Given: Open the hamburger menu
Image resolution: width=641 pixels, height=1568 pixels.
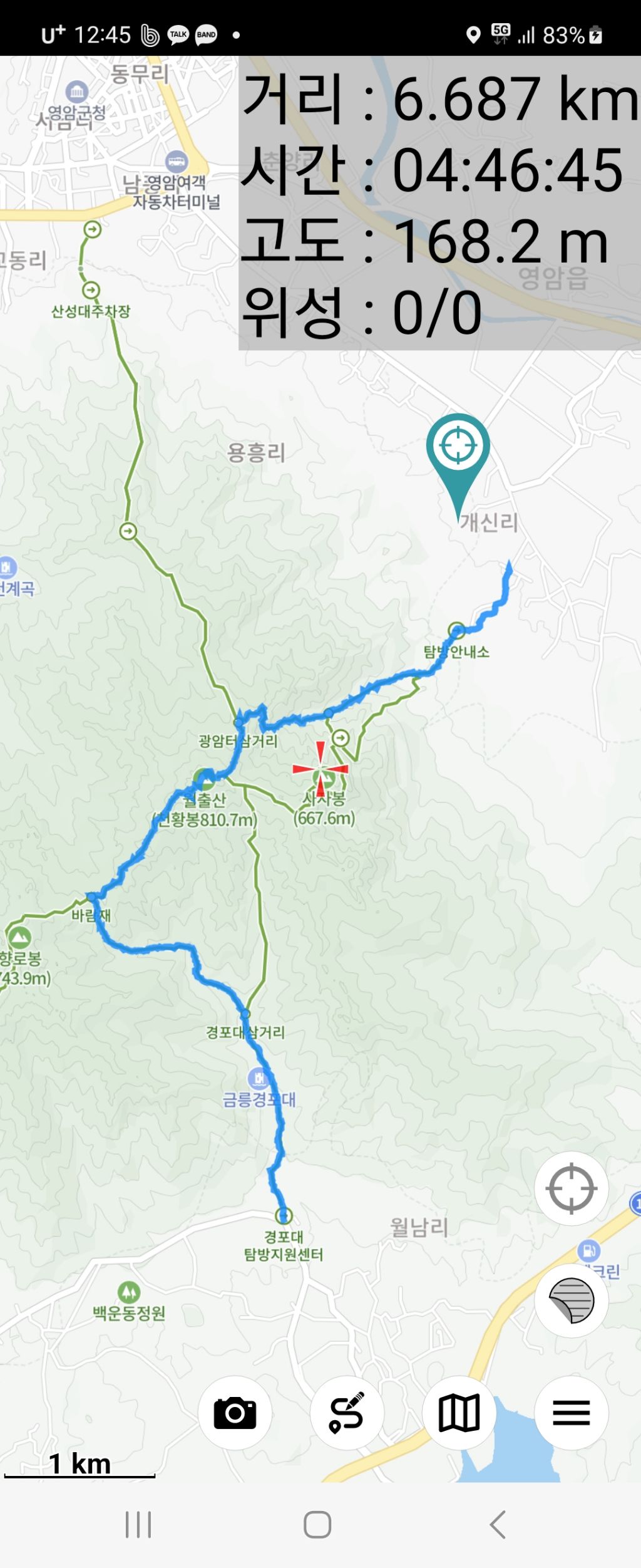Looking at the screenshot, I should coord(571,1413).
